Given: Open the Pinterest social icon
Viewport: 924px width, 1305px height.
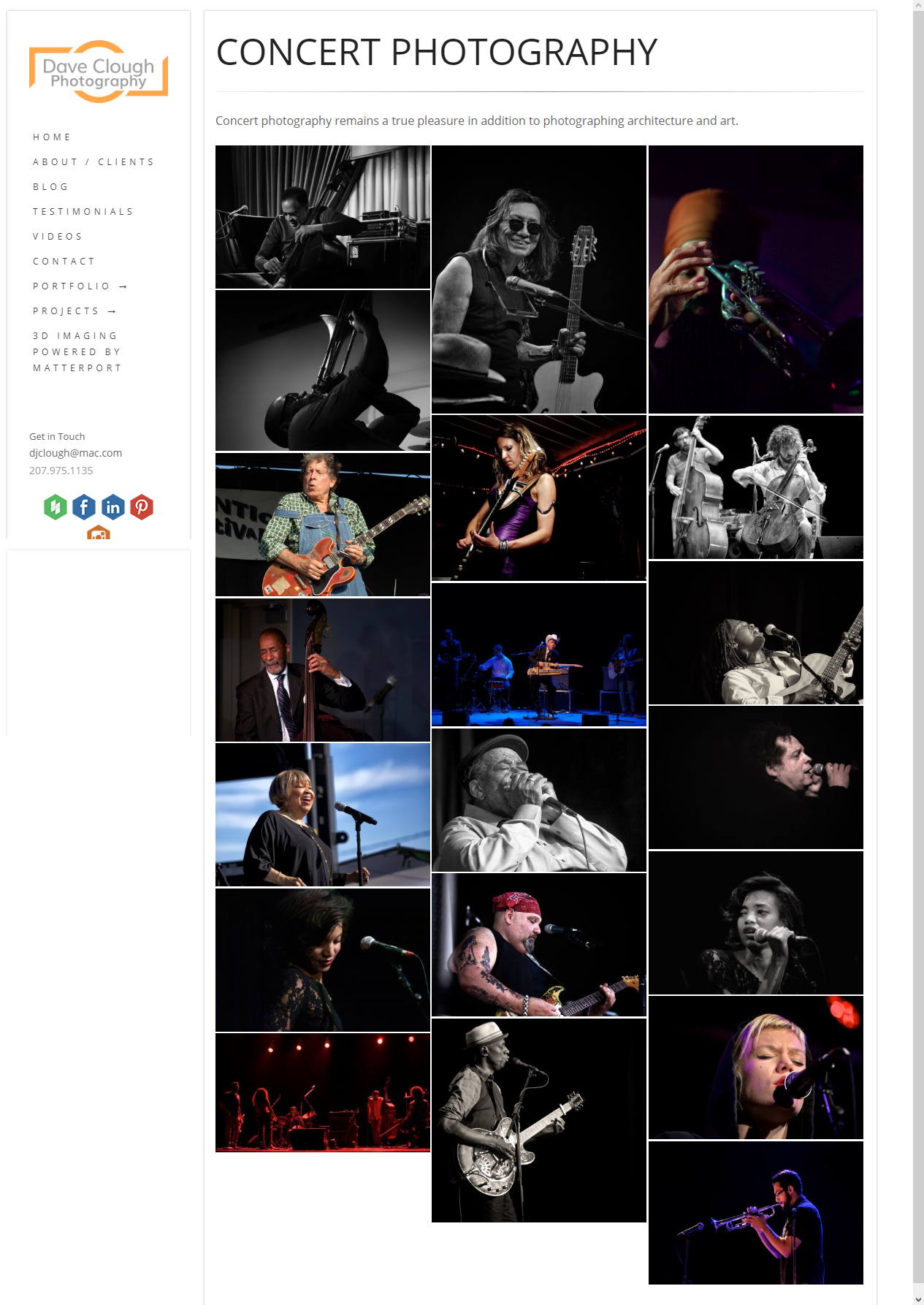Looking at the screenshot, I should click(x=142, y=507).
